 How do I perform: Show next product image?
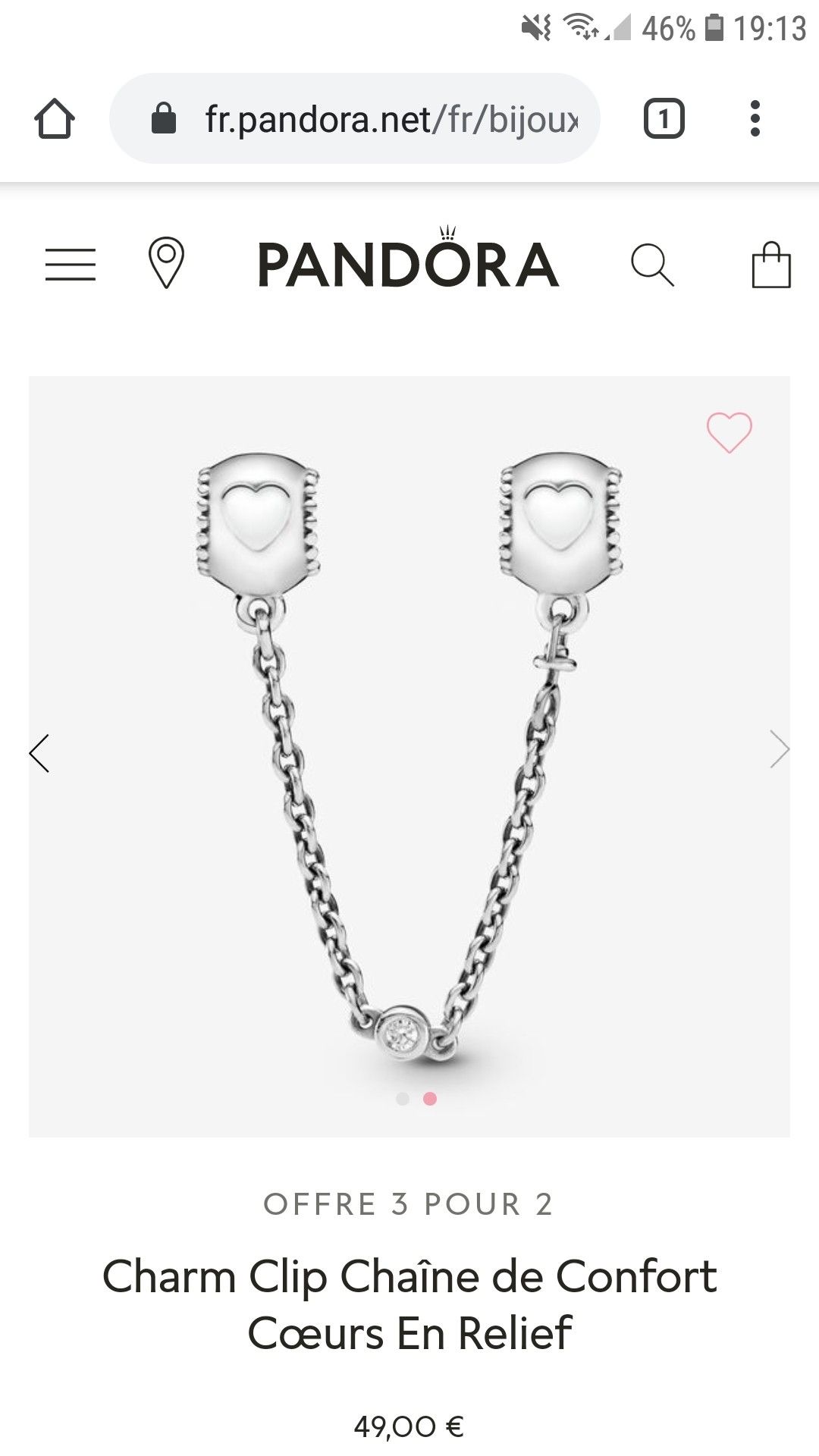(779, 749)
